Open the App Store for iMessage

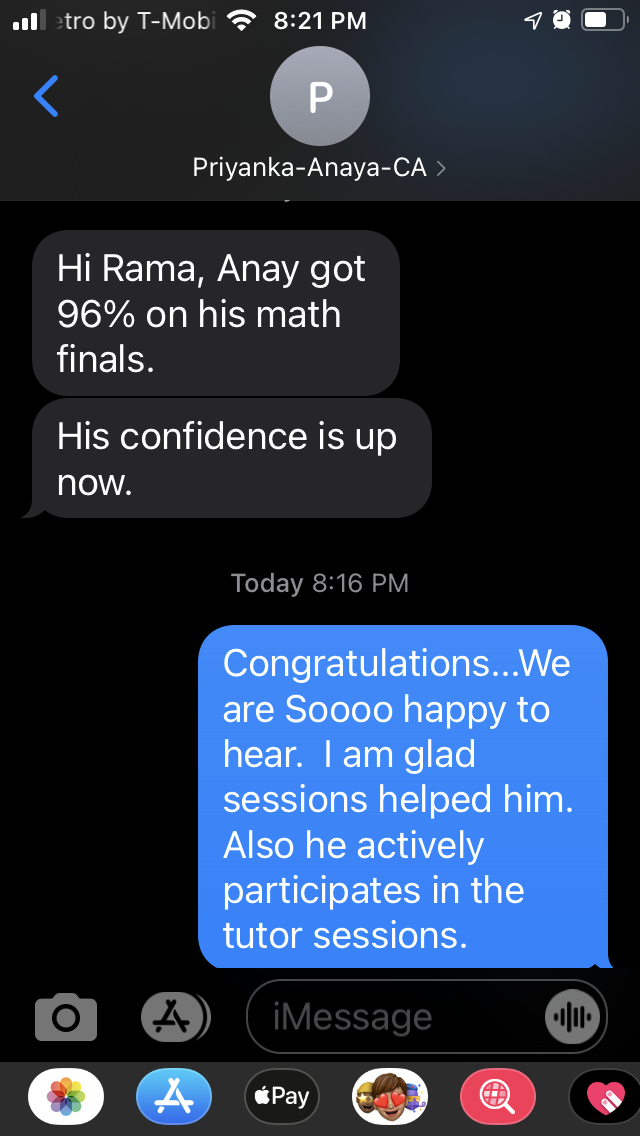(x=174, y=1096)
